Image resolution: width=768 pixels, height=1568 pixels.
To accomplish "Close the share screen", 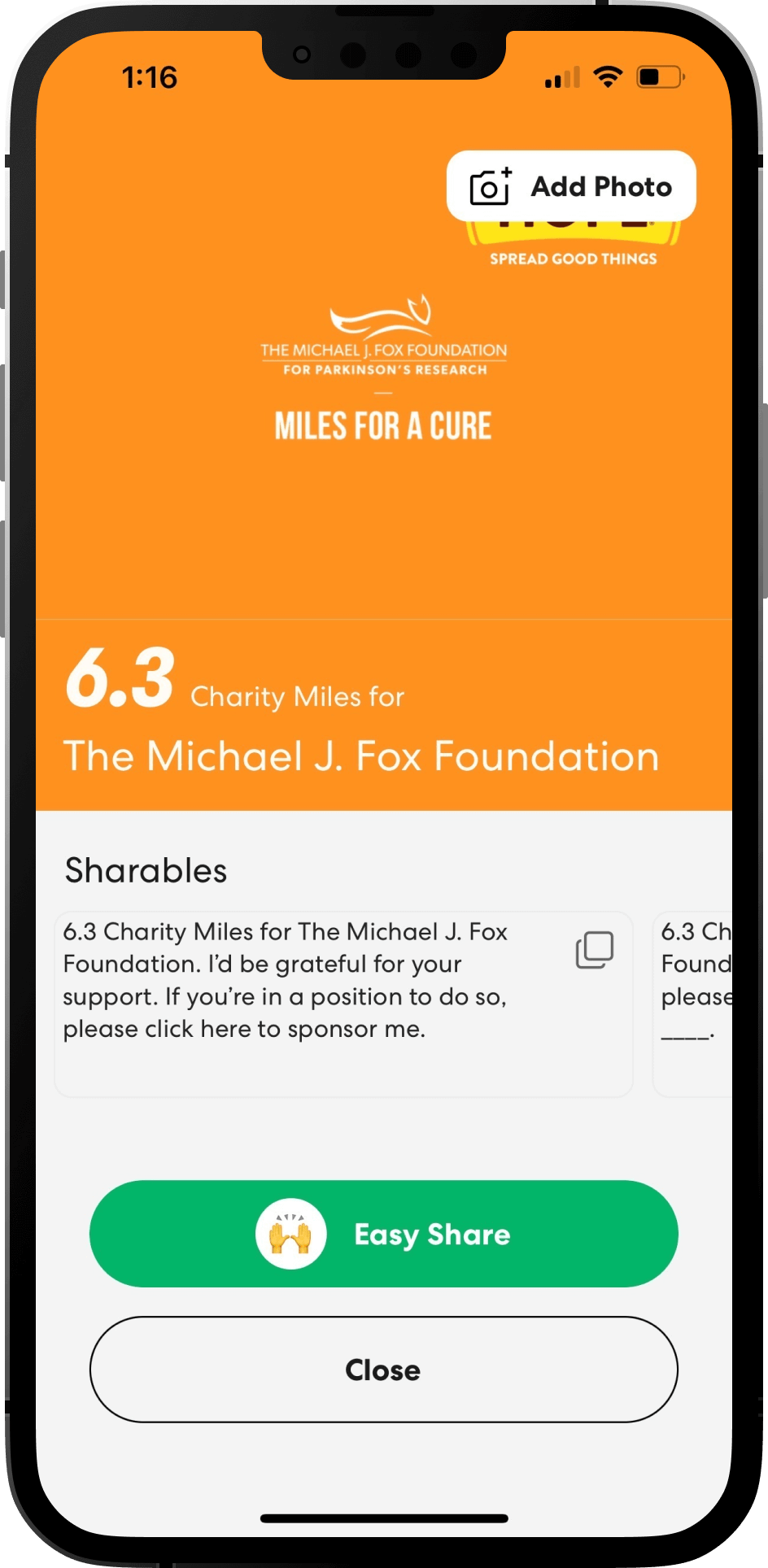I will (383, 1370).
